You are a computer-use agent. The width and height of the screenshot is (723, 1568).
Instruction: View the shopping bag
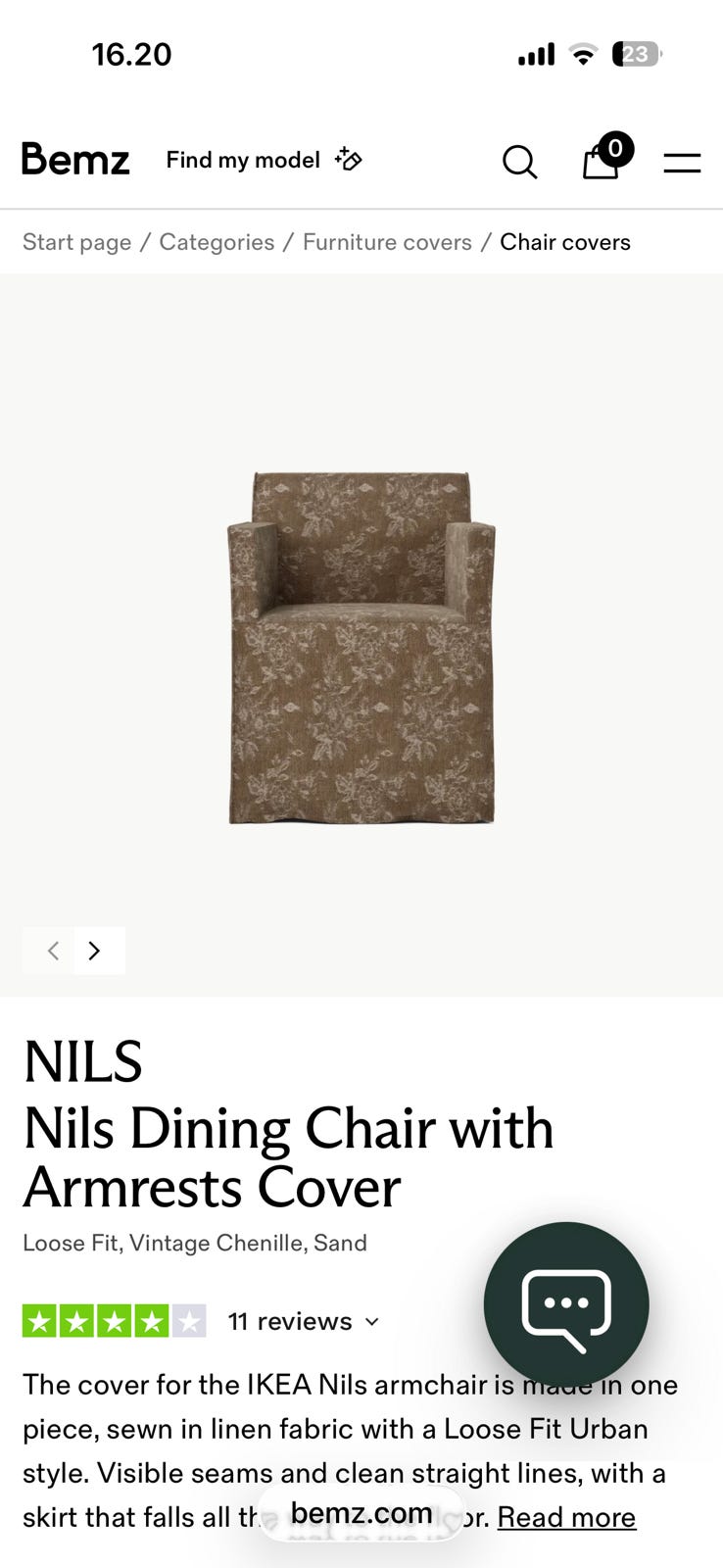[x=604, y=157]
